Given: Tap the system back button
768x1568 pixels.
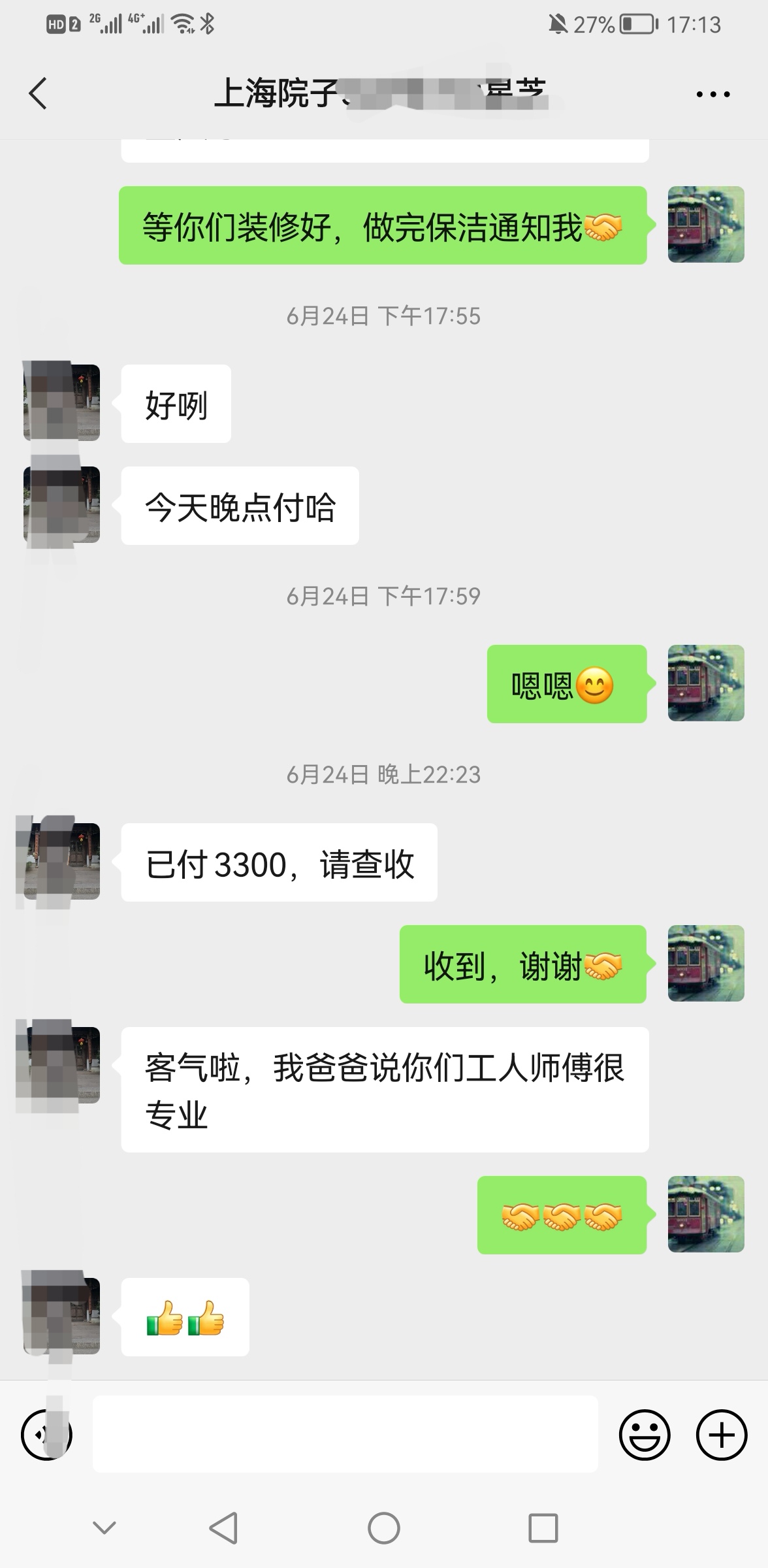Looking at the screenshot, I should click(x=223, y=1528).
